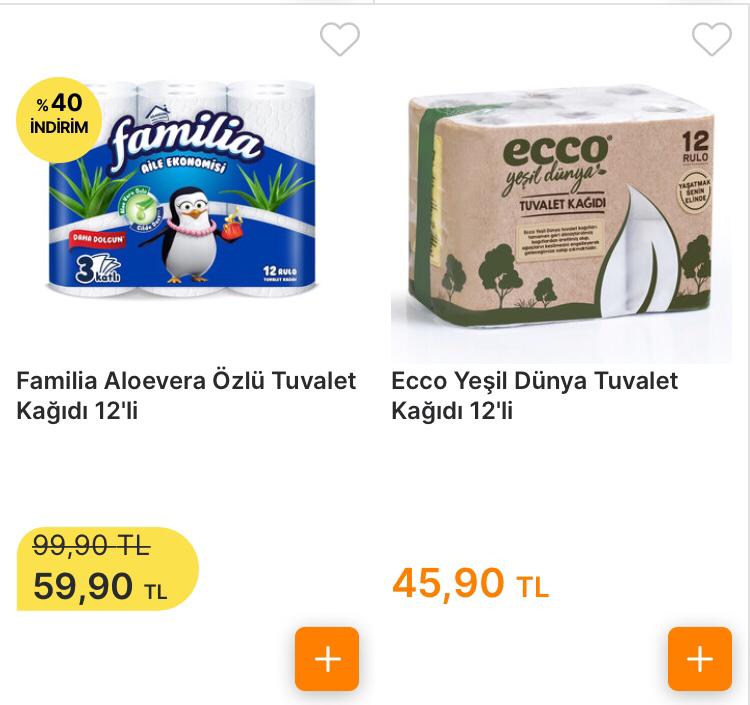
Task: Add Familia Aloevera Özlü 12'li to cart
Action: (327, 659)
